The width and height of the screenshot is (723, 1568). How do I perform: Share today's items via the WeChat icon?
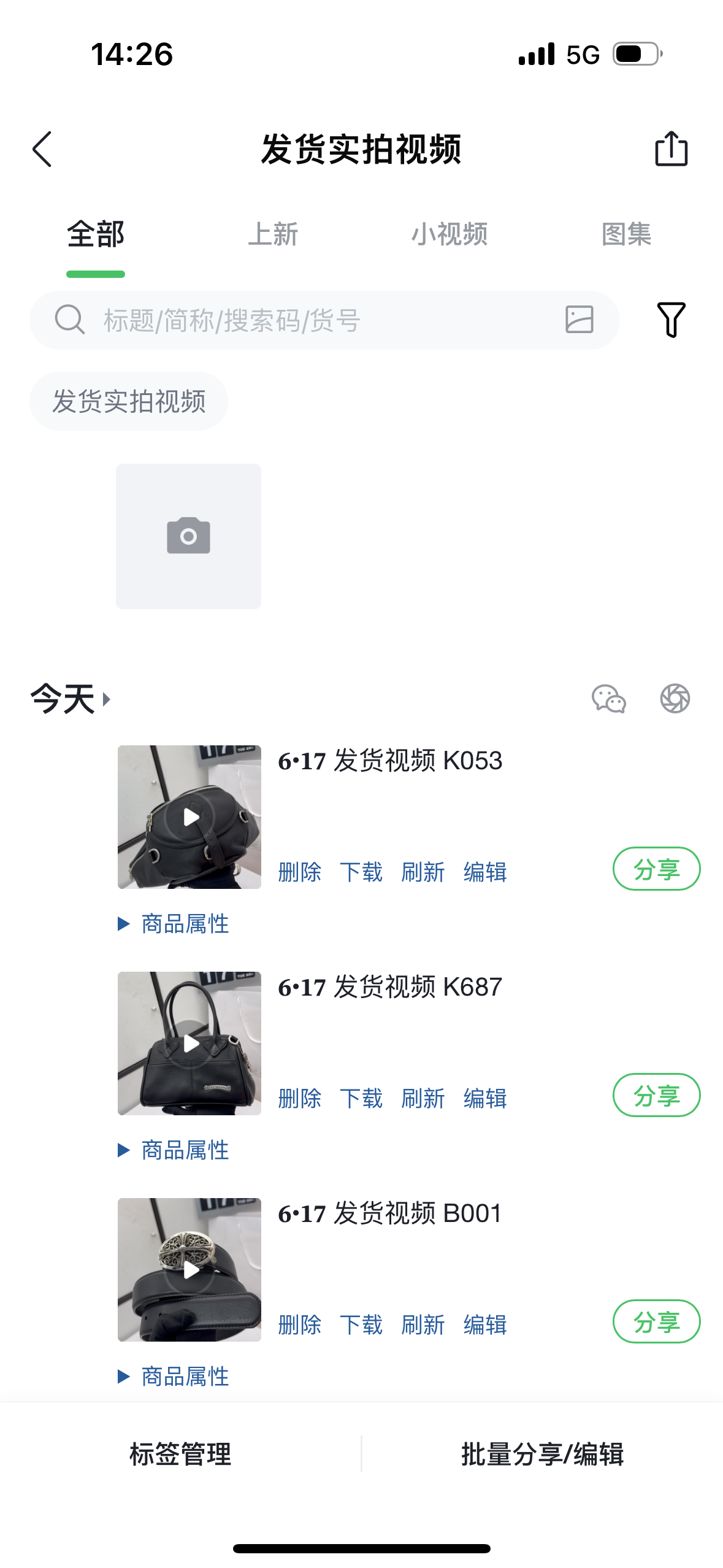[x=608, y=699]
